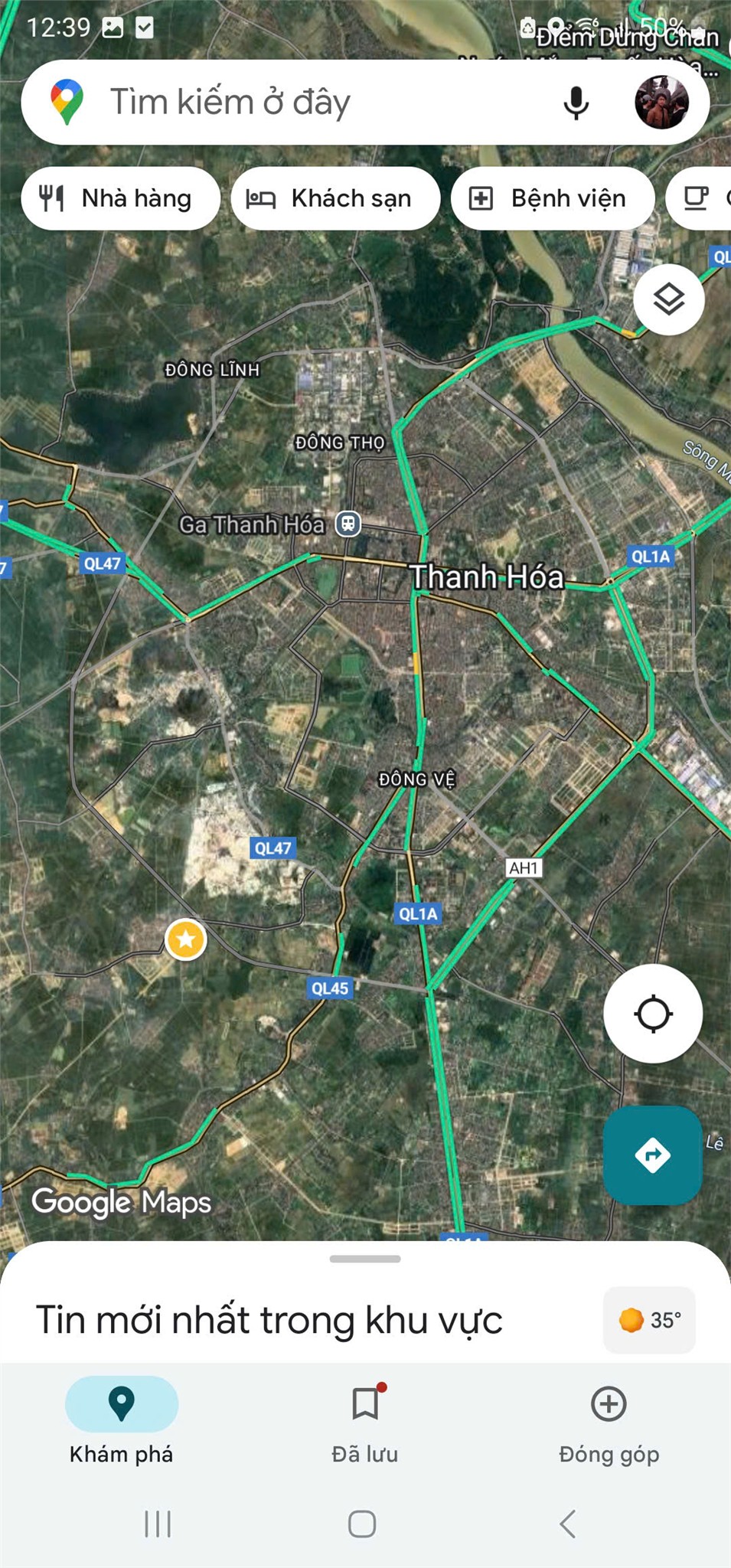This screenshot has height=1568, width=731.
Task: Check the 35° weather chip
Action: [x=649, y=1320]
